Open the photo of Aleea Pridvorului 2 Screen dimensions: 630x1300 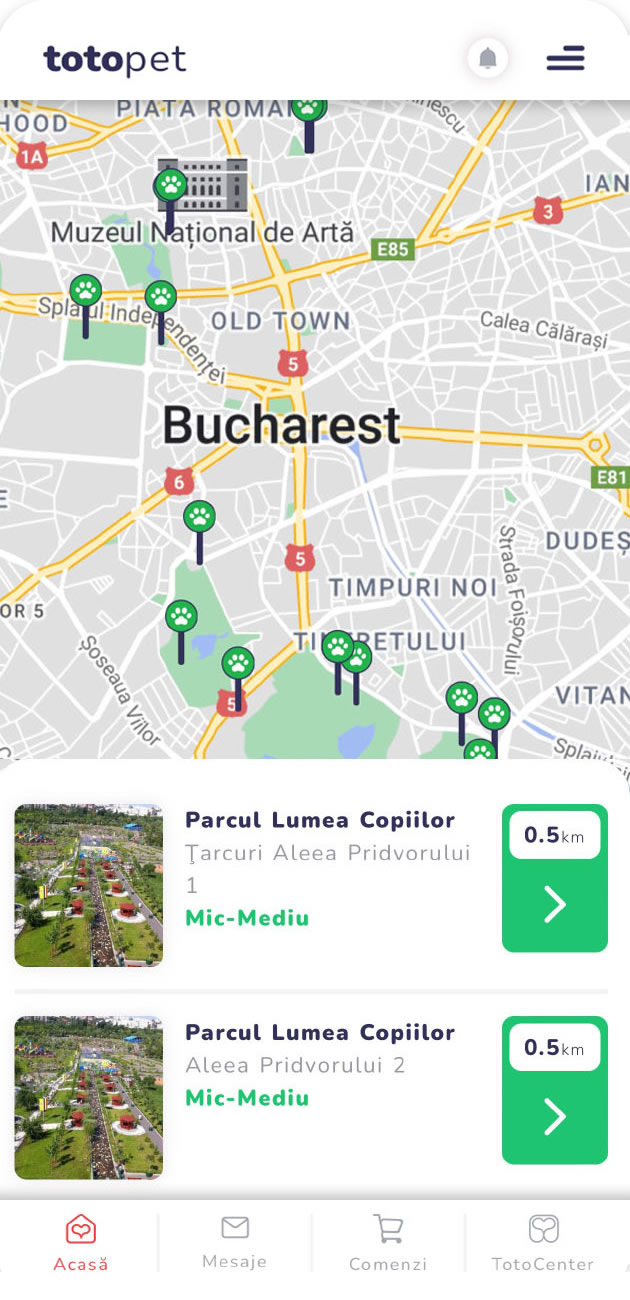pyautogui.click(x=88, y=1097)
